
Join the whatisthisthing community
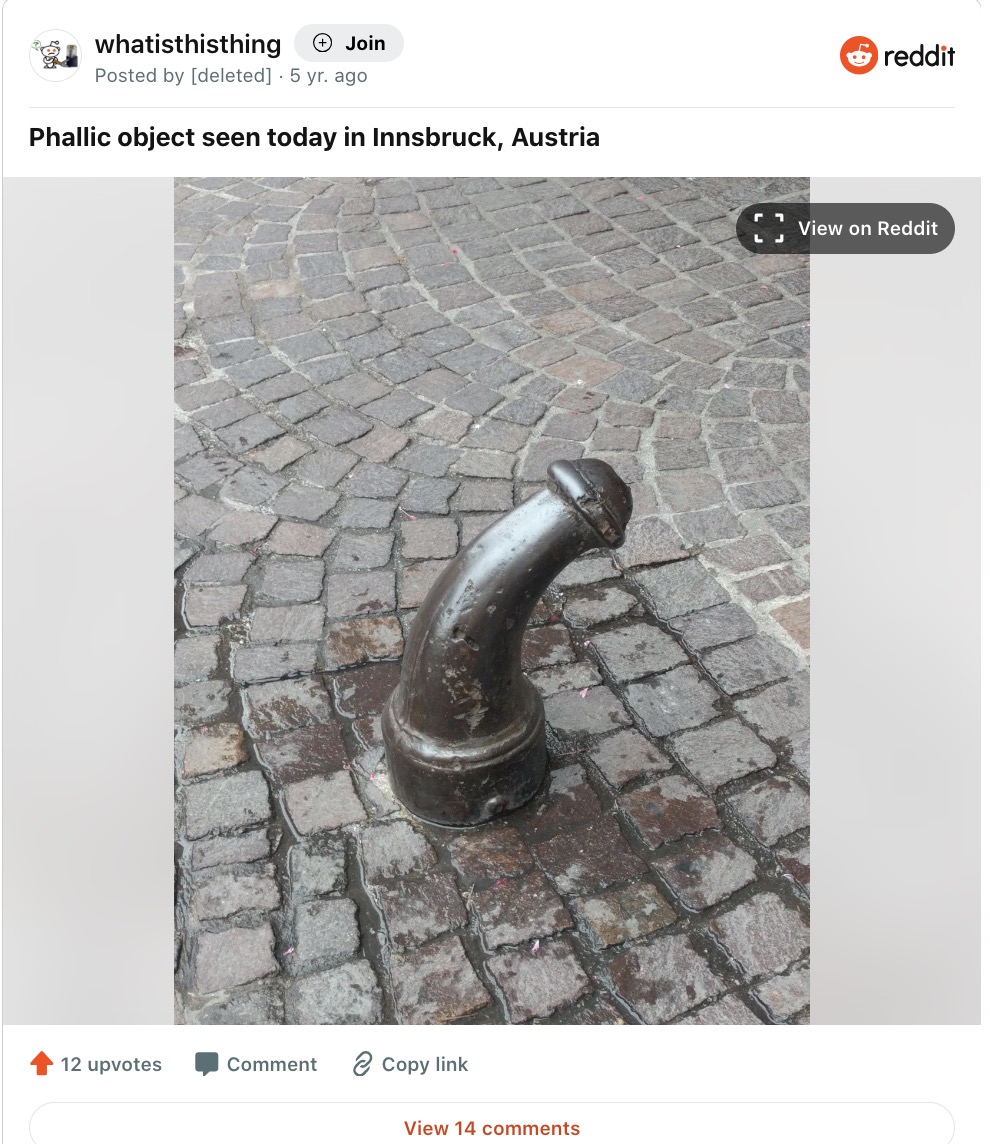349,43
